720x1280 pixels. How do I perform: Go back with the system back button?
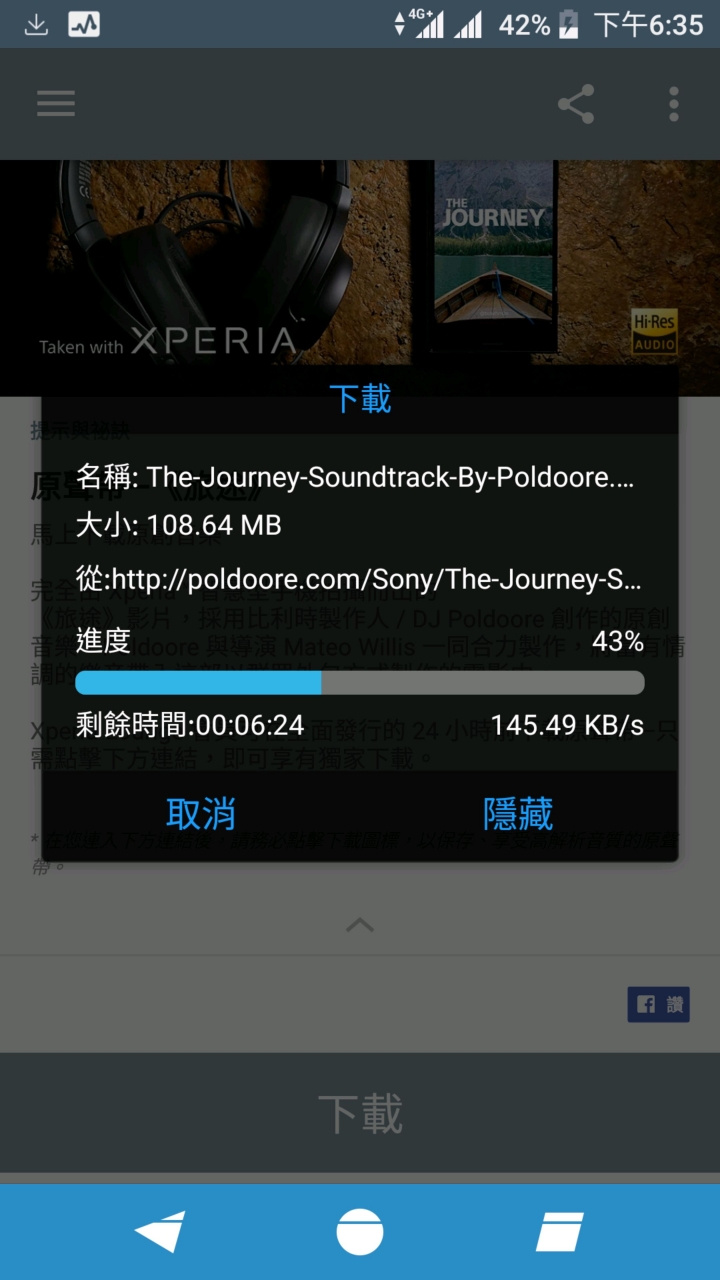click(160, 1232)
